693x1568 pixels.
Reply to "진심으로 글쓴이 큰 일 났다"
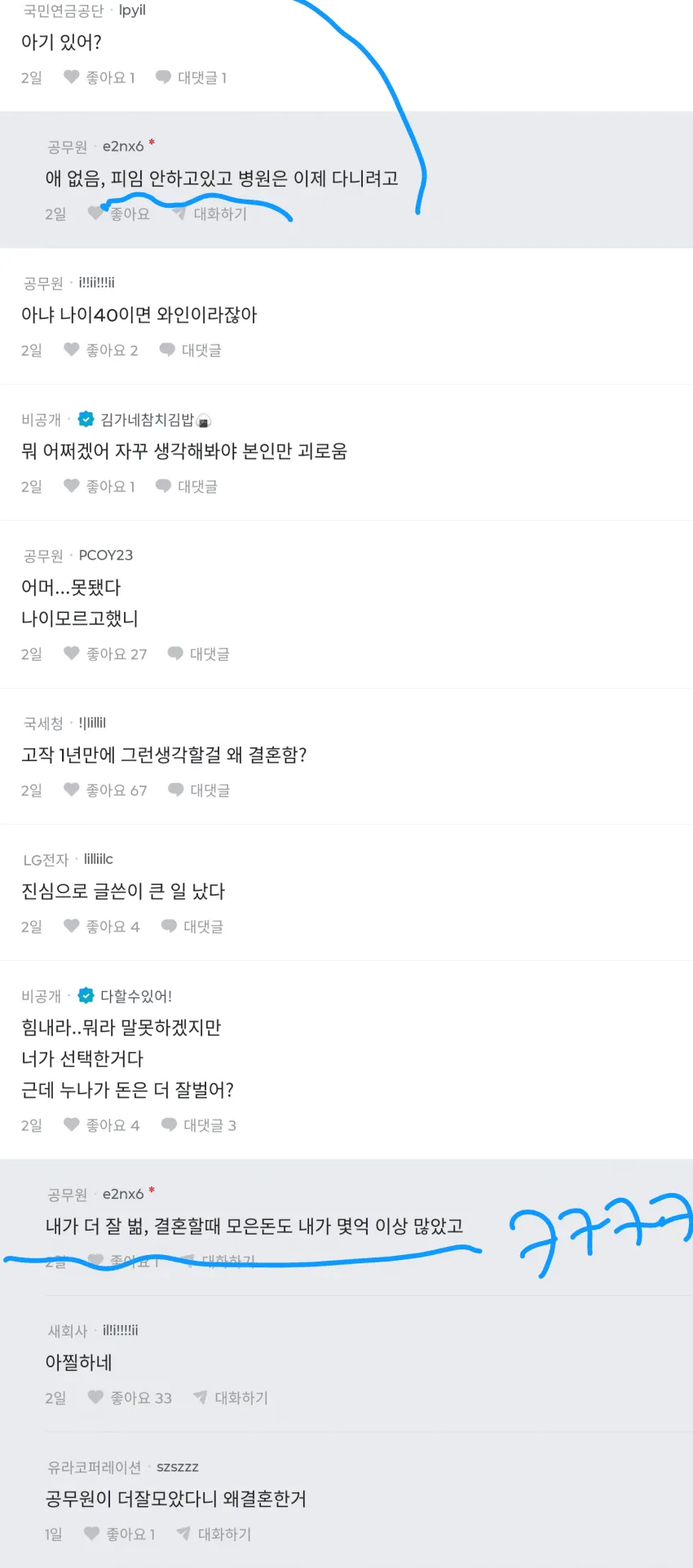pyautogui.click(x=192, y=926)
